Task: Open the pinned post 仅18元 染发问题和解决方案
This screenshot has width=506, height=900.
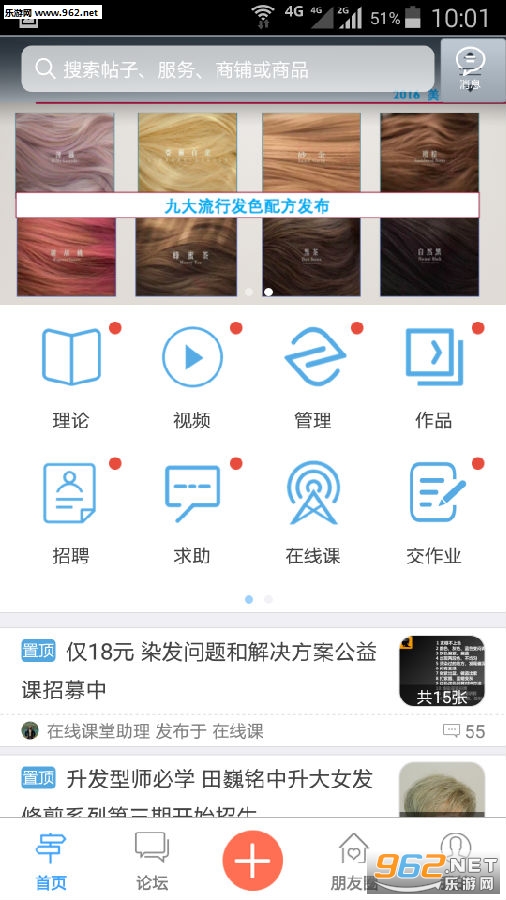Action: [x=198, y=670]
